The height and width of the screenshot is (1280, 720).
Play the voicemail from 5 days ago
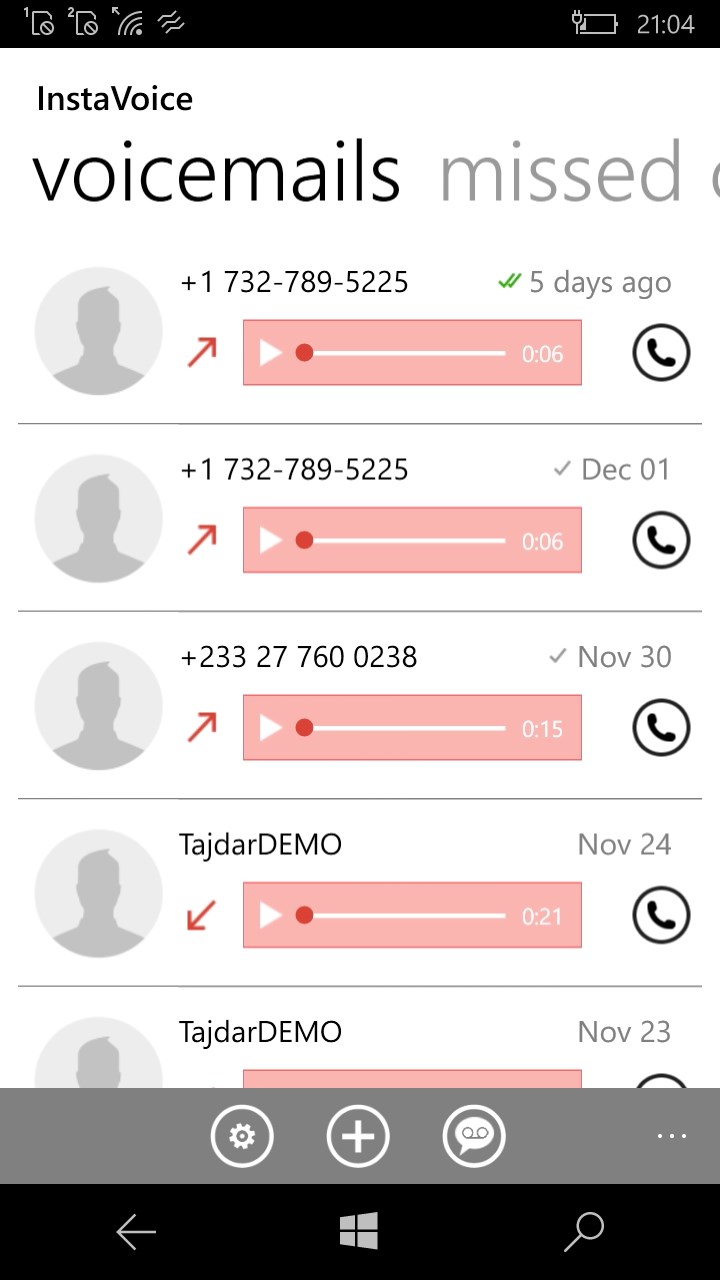click(x=270, y=353)
